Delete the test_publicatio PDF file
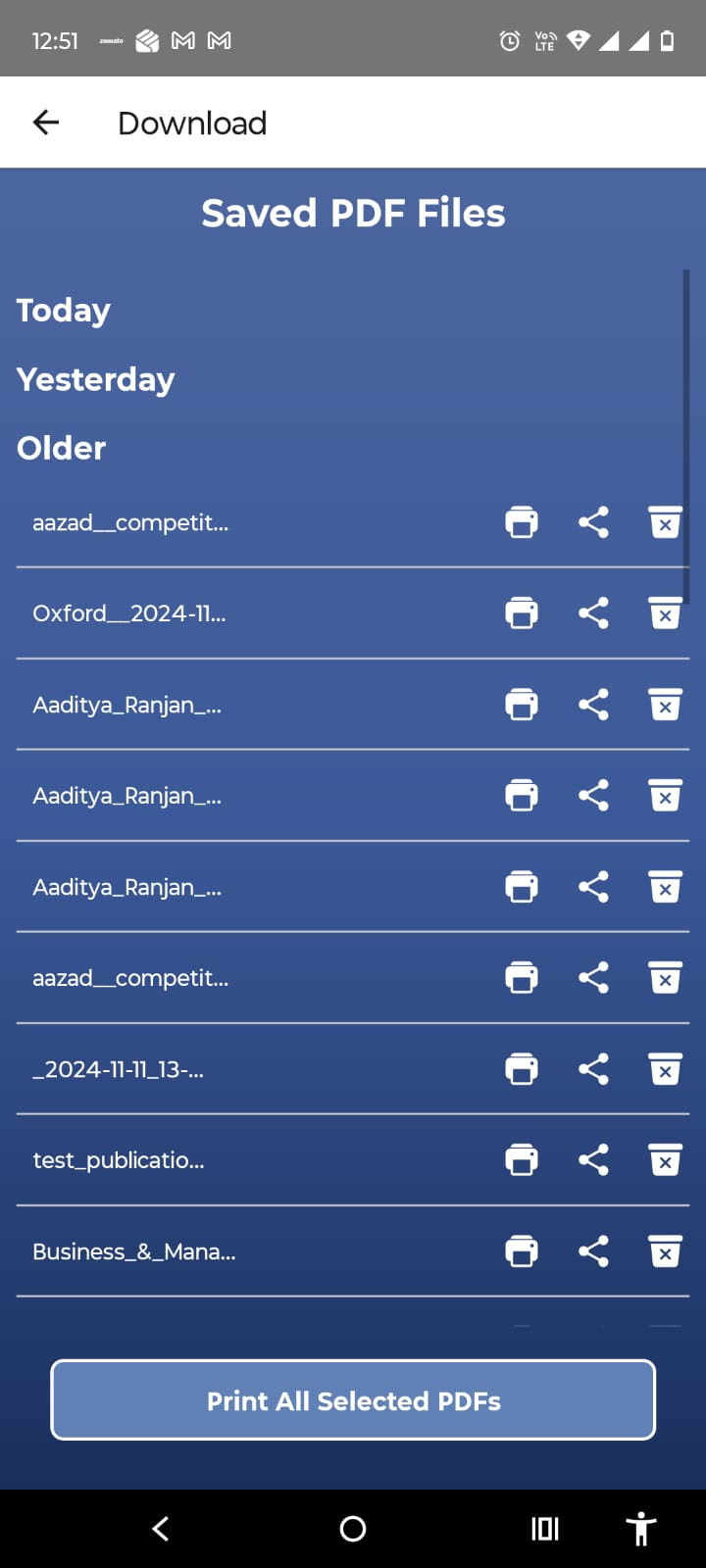This screenshot has width=706, height=1568. click(x=665, y=1160)
